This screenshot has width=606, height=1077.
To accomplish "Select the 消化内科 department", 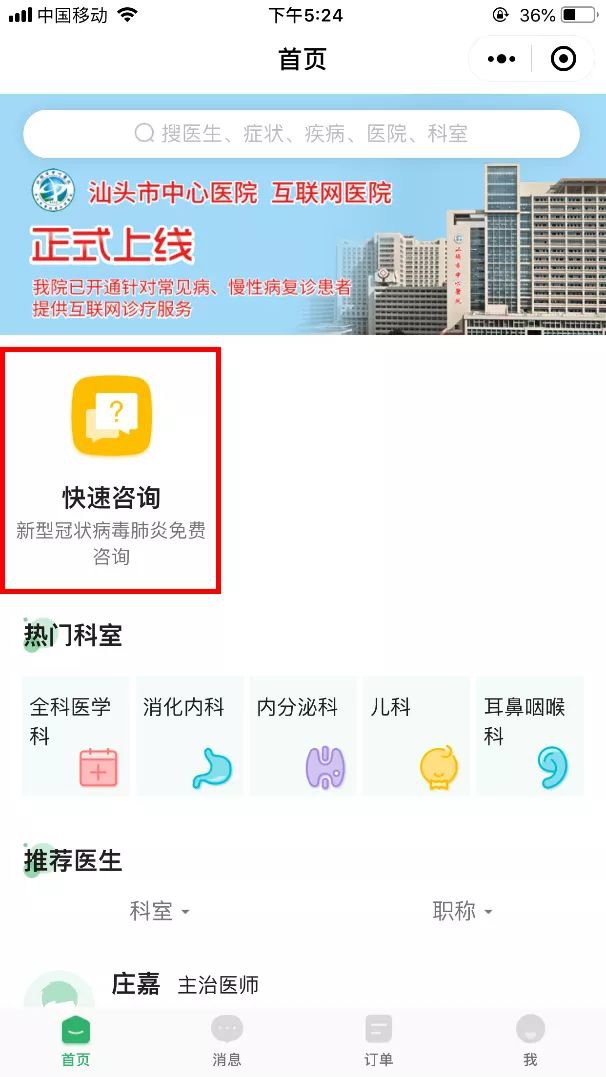I will click(x=189, y=736).
